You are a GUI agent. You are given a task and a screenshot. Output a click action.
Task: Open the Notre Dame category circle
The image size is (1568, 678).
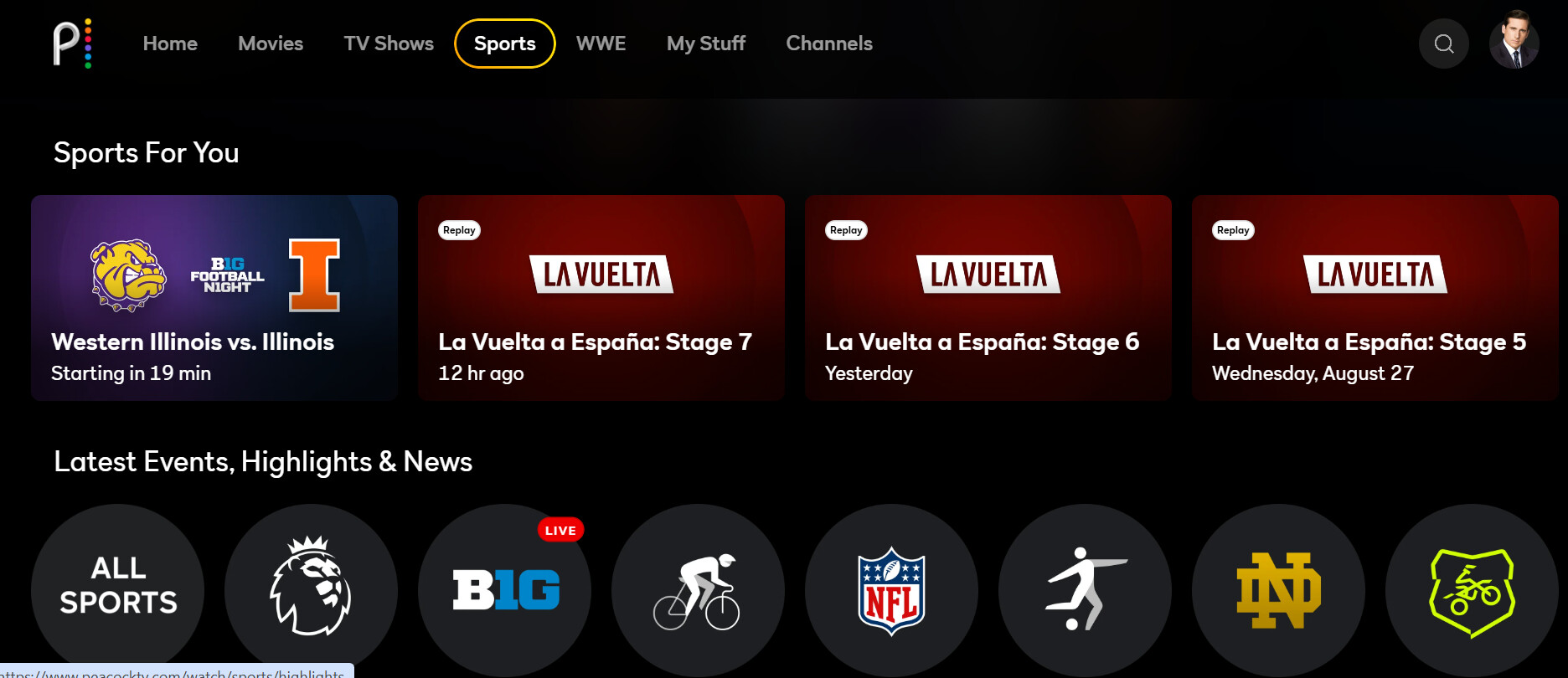[1278, 589]
